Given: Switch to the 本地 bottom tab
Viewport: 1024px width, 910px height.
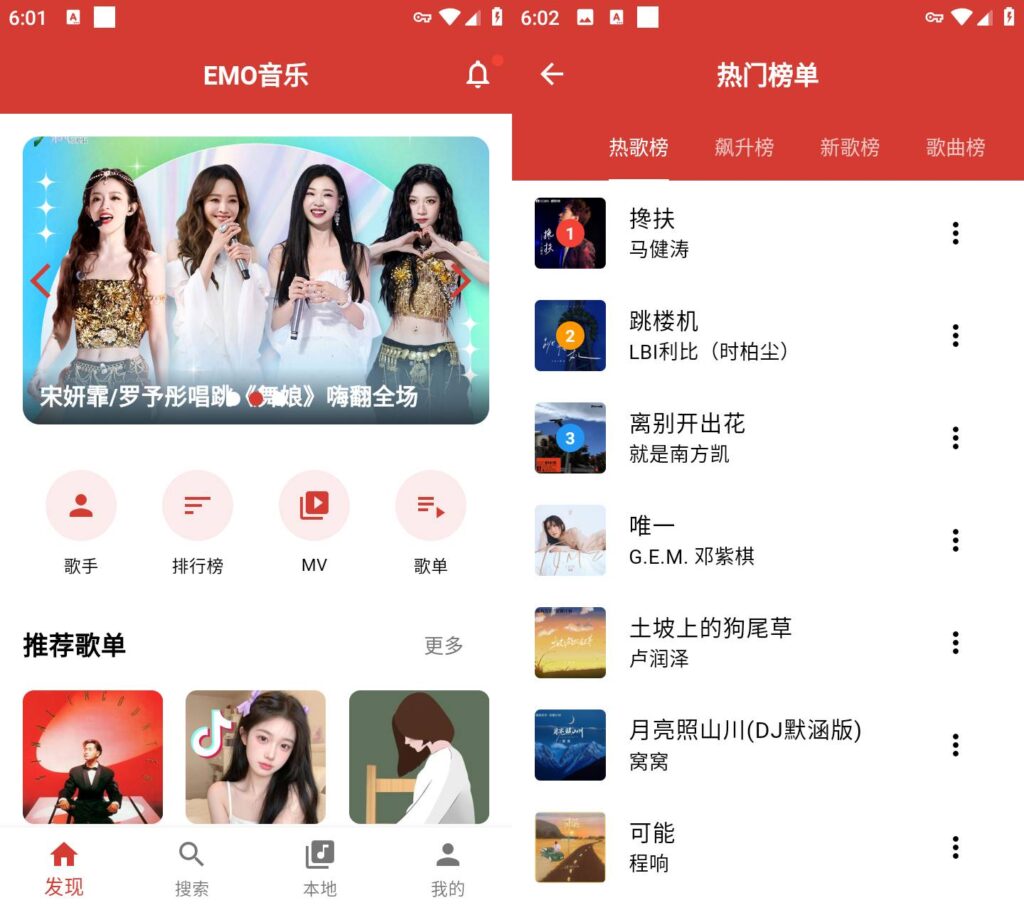Looking at the screenshot, I should 319,868.
